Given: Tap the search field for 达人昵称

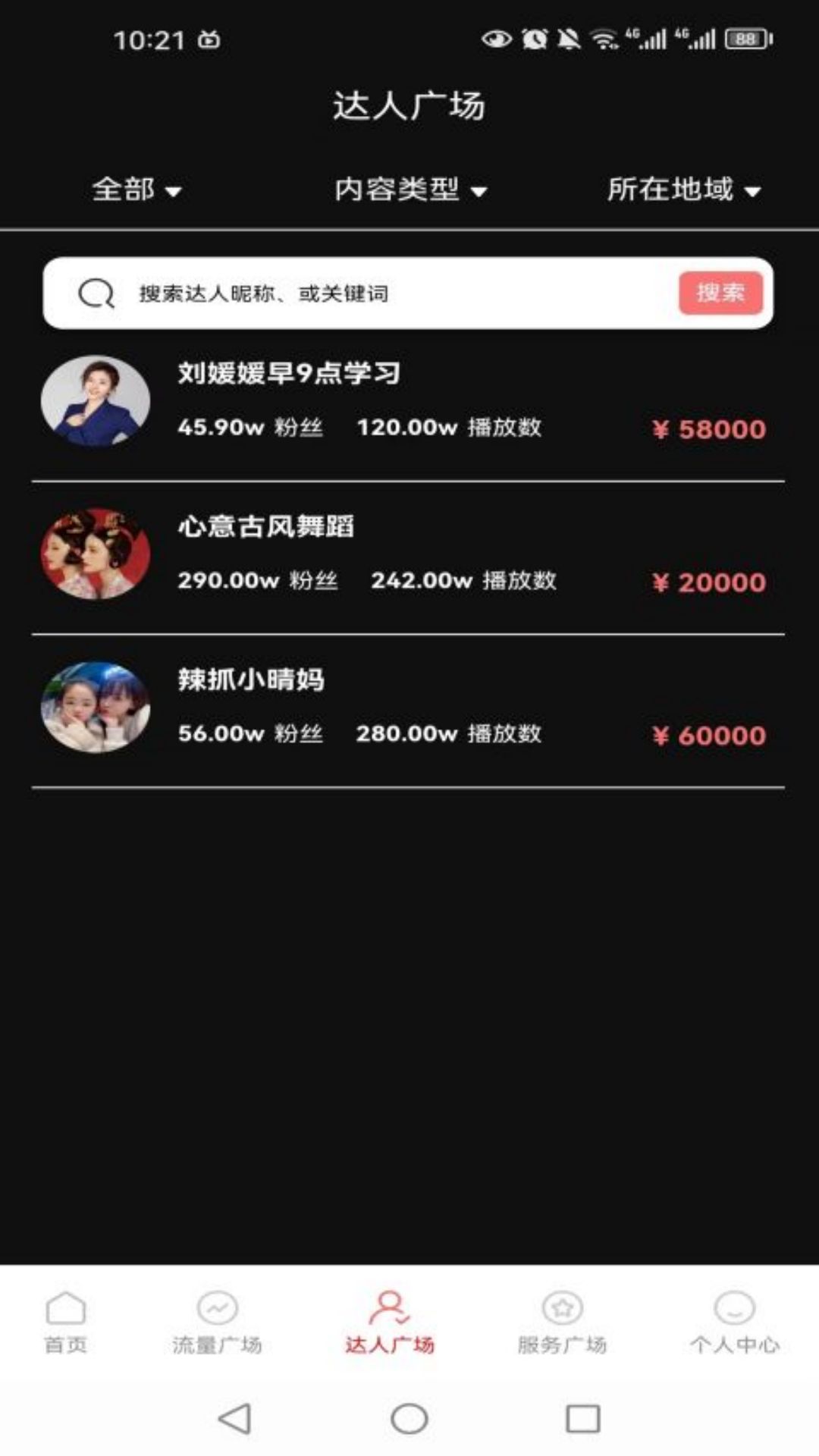Looking at the screenshot, I should click(379, 293).
